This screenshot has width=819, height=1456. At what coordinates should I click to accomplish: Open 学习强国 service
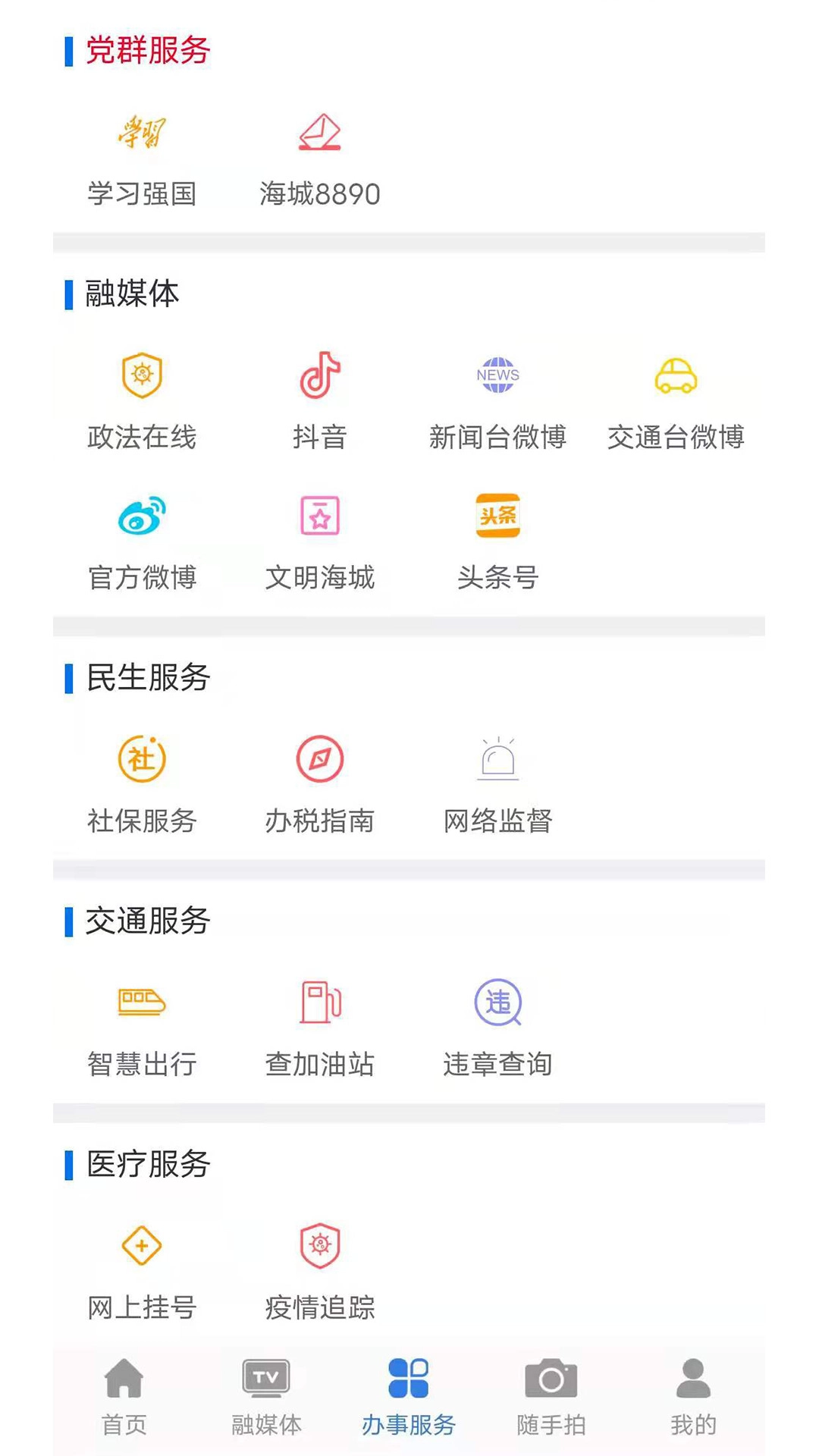point(142,159)
